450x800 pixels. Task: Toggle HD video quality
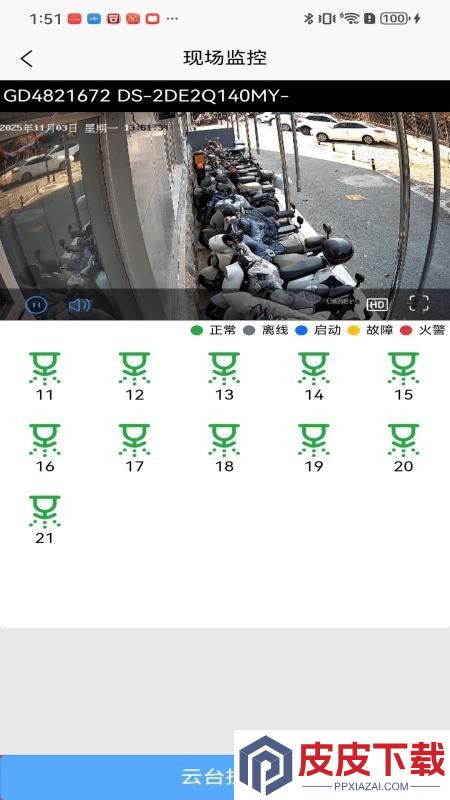(377, 305)
